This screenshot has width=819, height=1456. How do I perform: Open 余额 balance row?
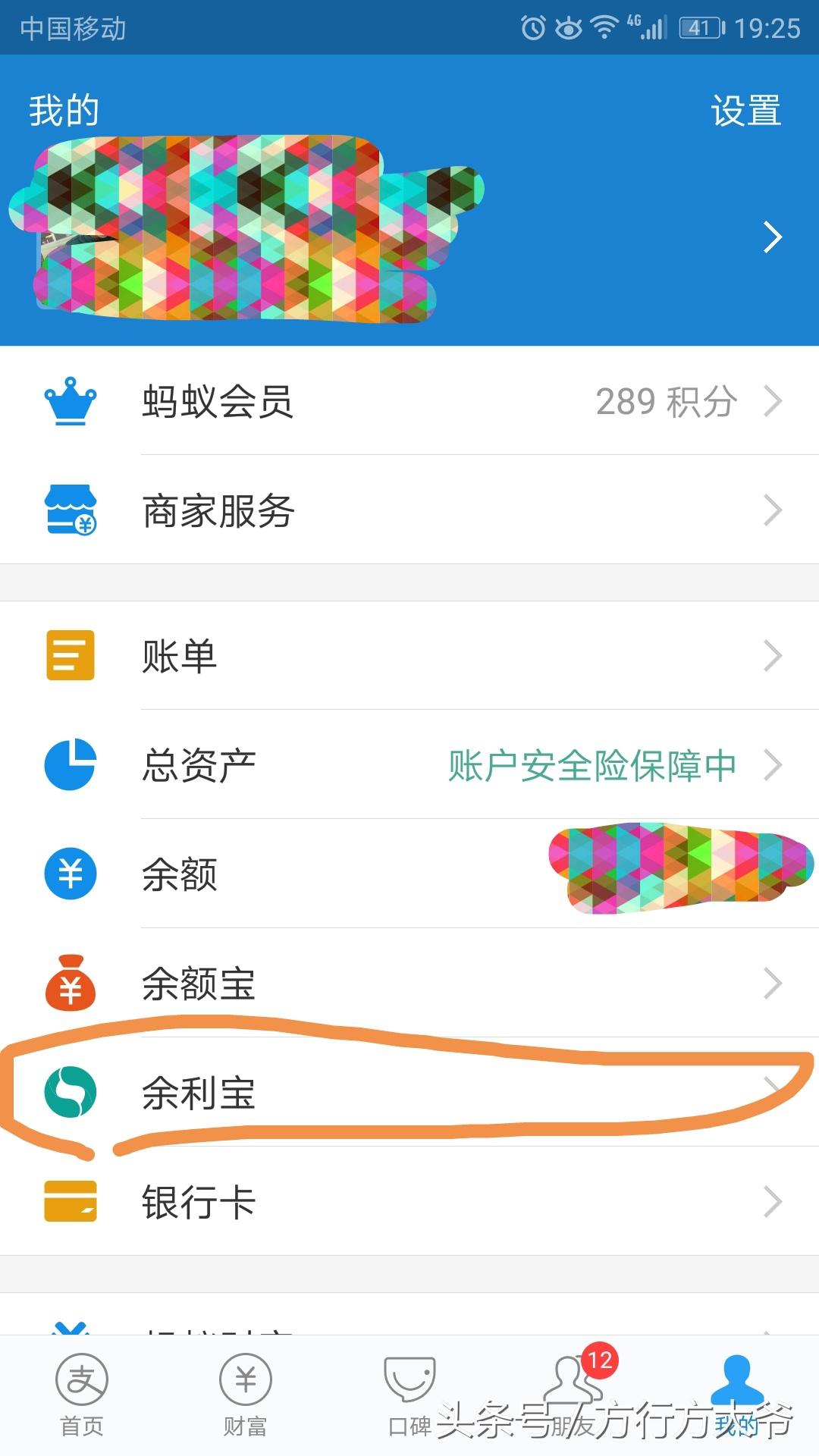[x=409, y=874]
